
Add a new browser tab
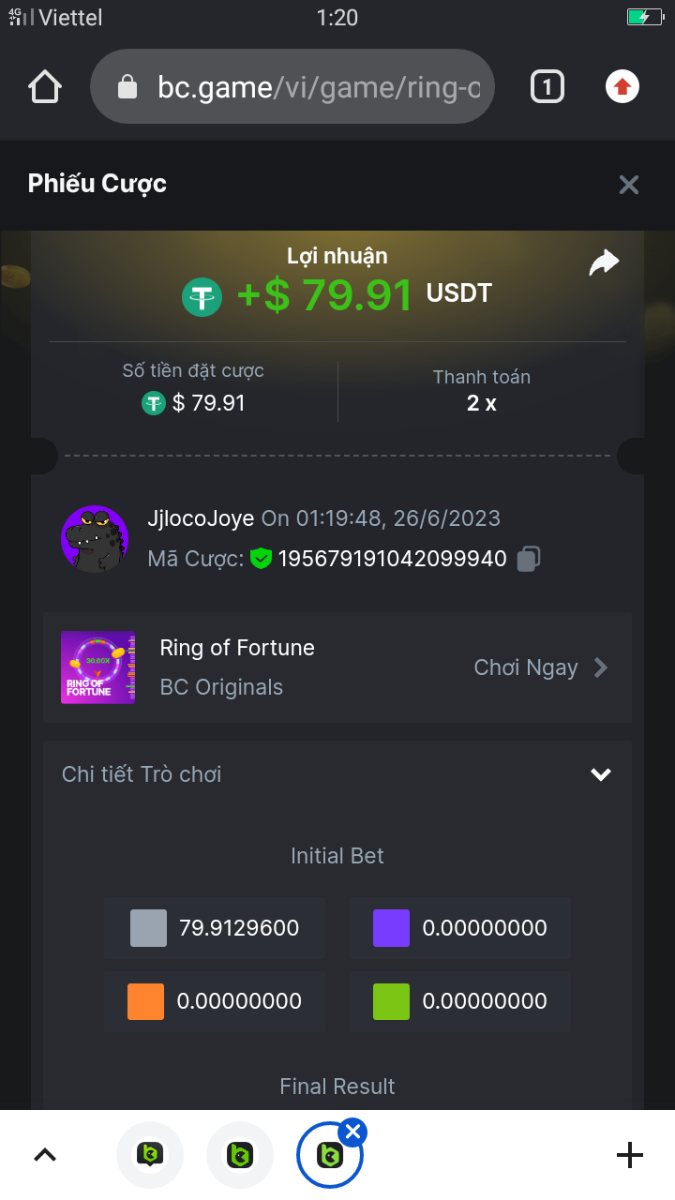point(629,1156)
